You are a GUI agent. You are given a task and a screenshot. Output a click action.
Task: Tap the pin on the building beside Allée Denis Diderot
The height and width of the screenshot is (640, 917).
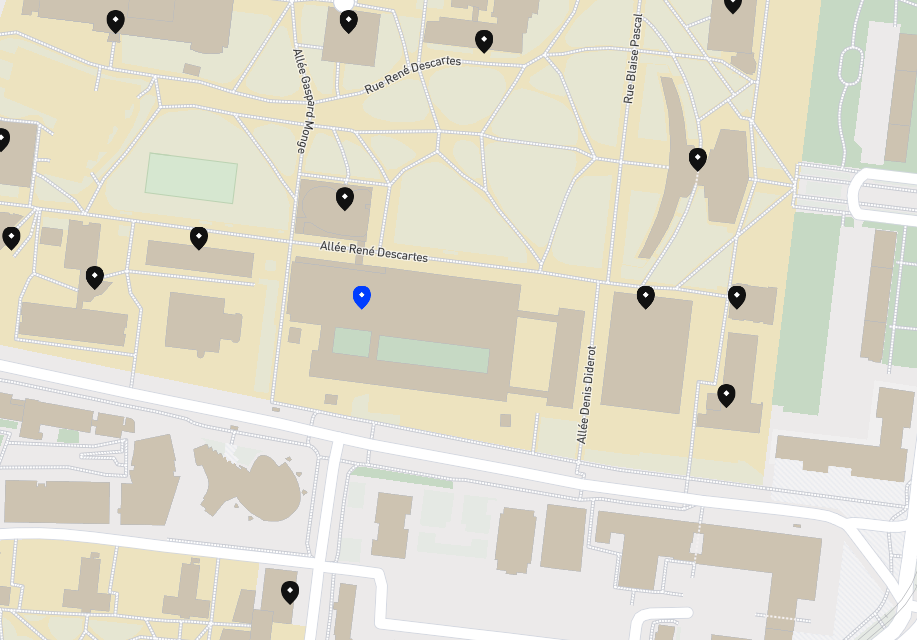point(646,296)
